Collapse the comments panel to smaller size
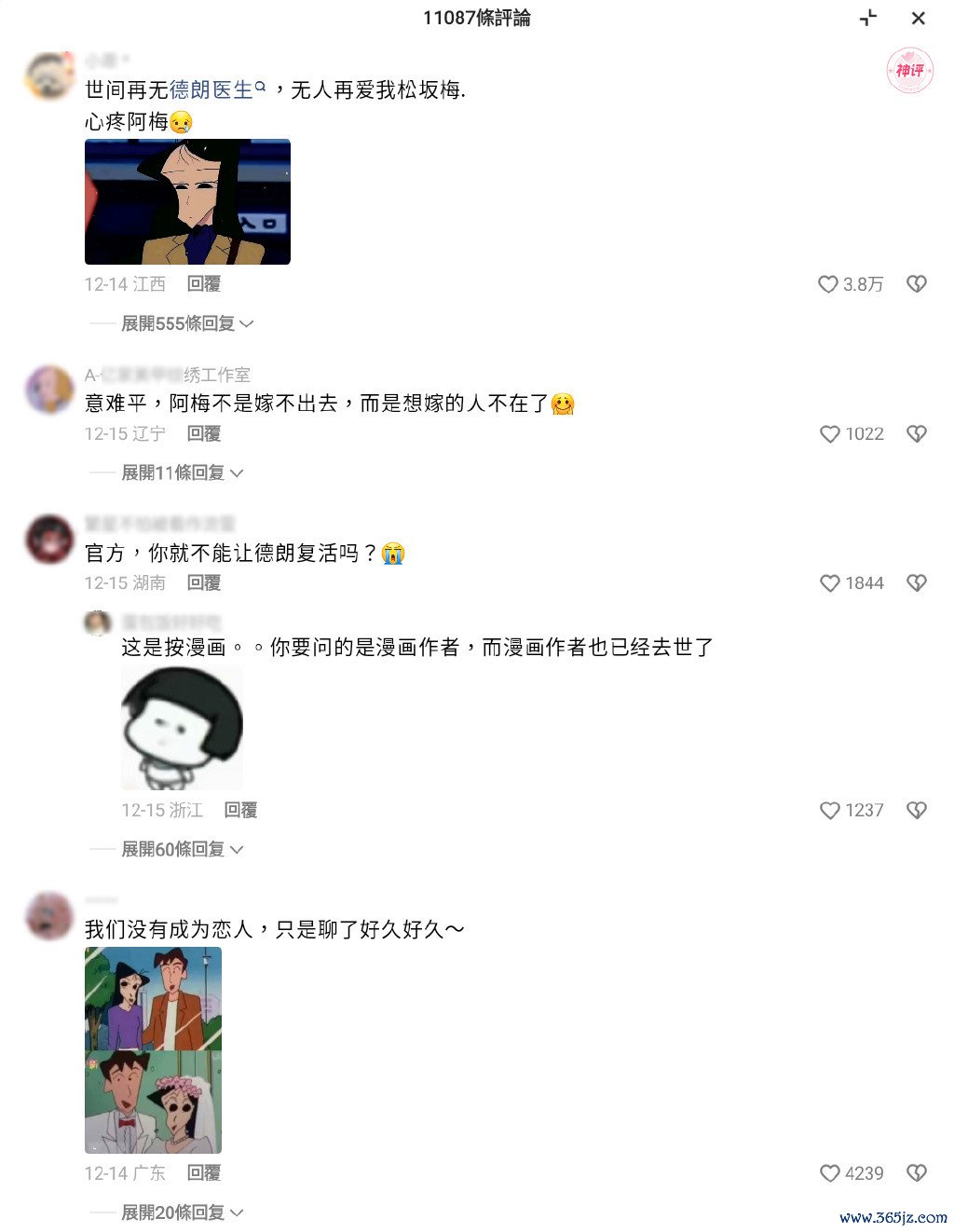 click(x=868, y=19)
